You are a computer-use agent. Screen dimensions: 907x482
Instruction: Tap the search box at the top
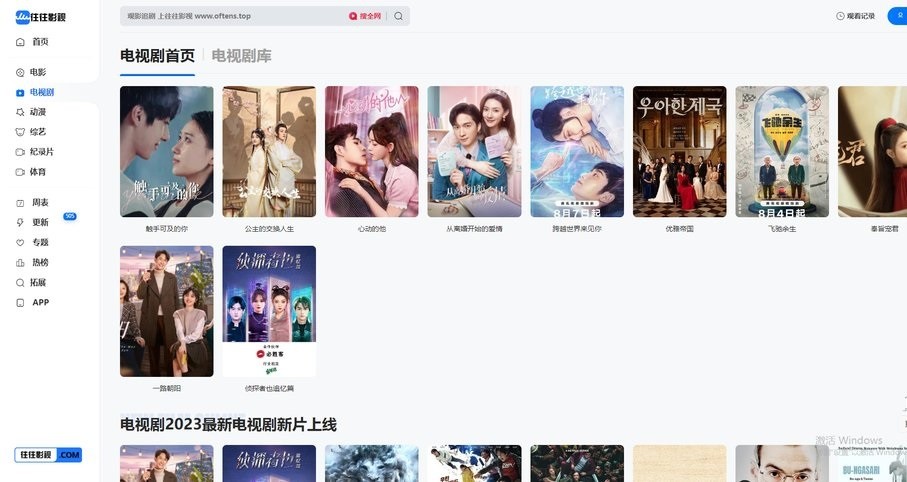coord(232,16)
